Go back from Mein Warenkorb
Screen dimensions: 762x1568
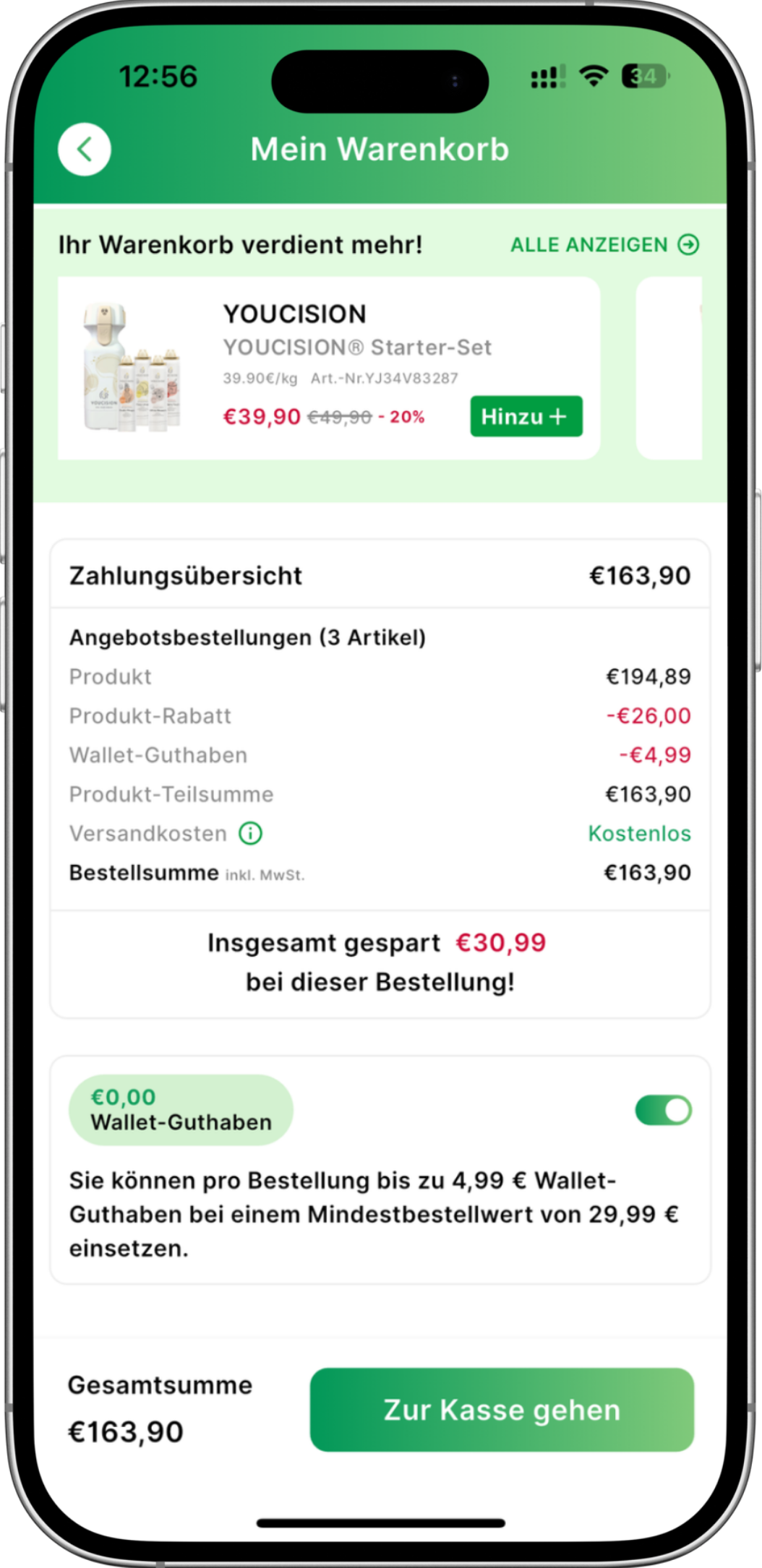(85, 150)
